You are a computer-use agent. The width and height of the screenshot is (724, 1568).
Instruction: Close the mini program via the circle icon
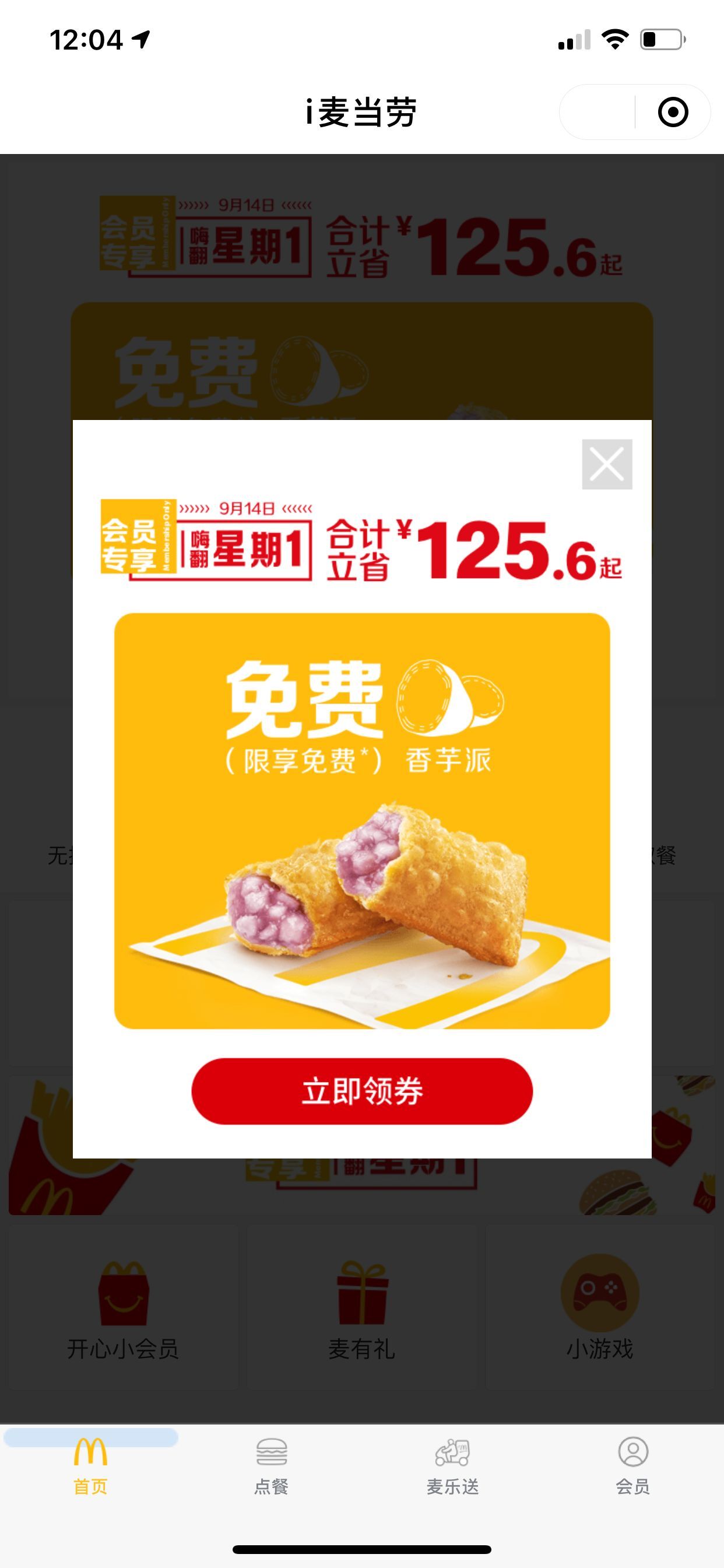[x=673, y=112]
